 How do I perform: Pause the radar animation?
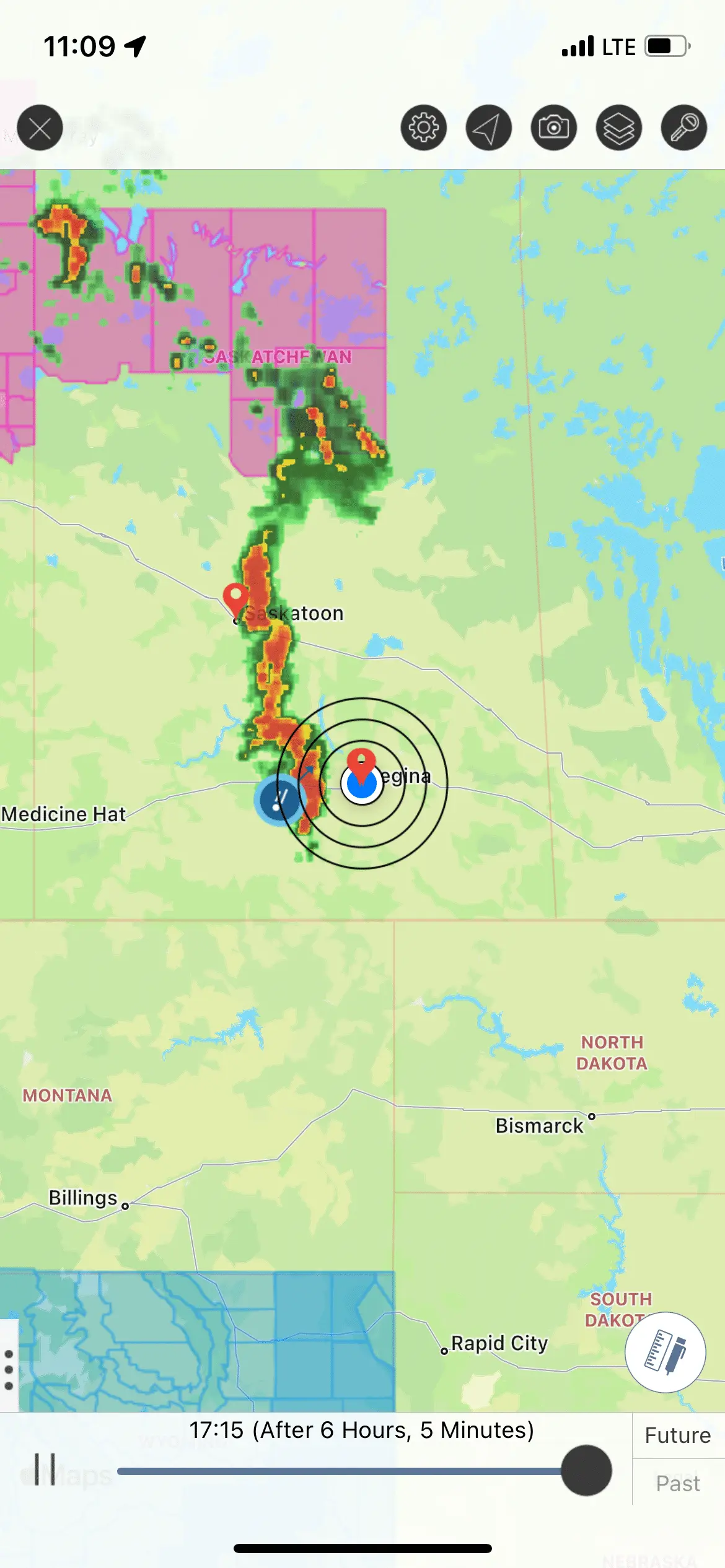(x=45, y=1470)
